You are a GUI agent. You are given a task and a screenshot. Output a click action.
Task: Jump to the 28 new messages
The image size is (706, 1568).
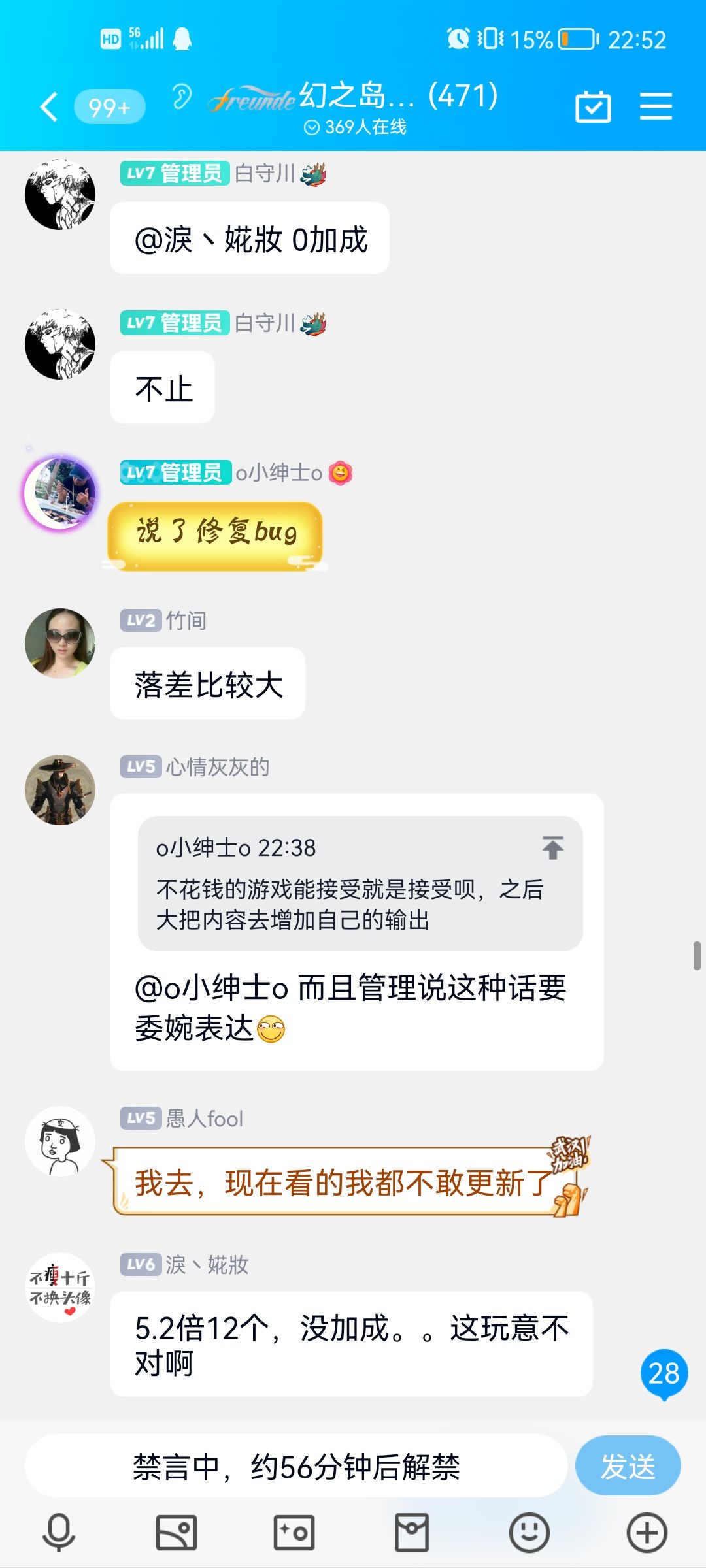[x=664, y=1373]
